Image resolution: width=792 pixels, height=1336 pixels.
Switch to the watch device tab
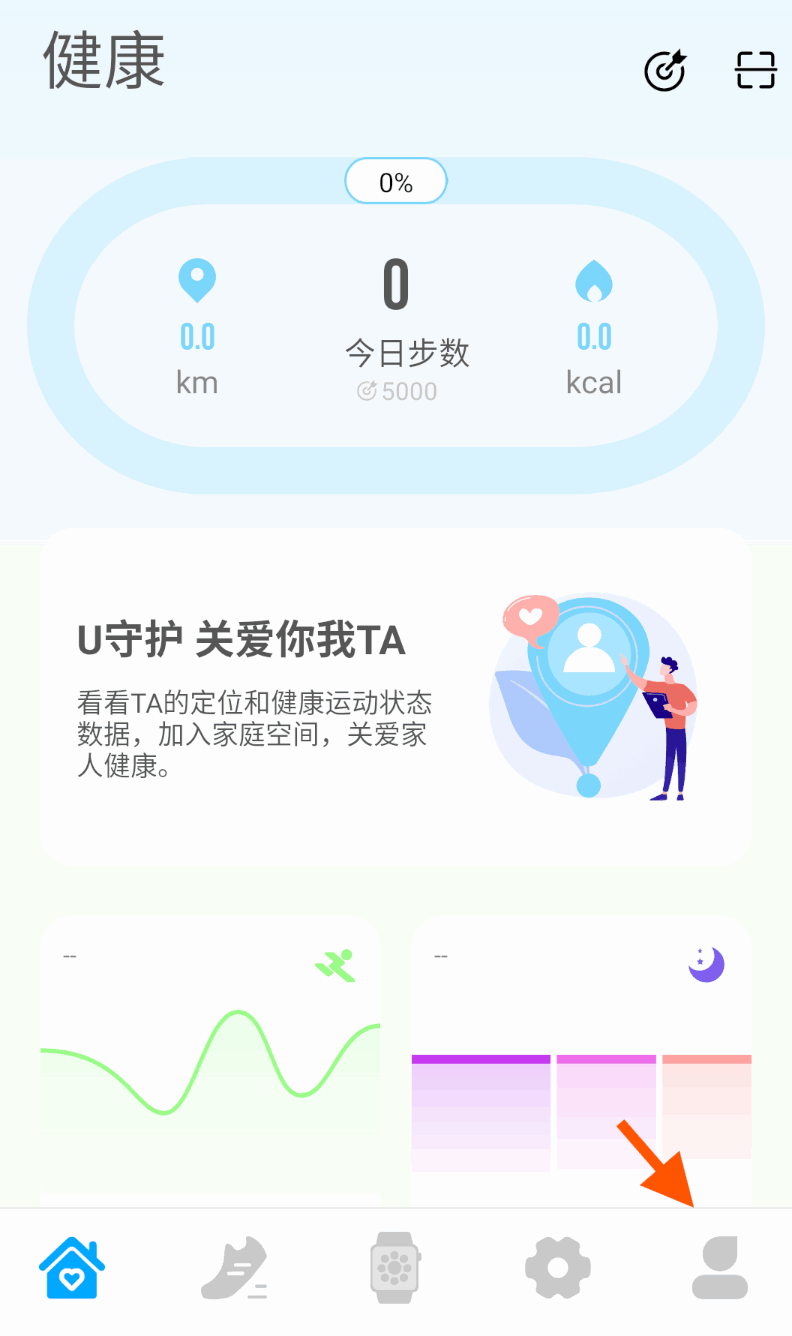coord(395,1268)
